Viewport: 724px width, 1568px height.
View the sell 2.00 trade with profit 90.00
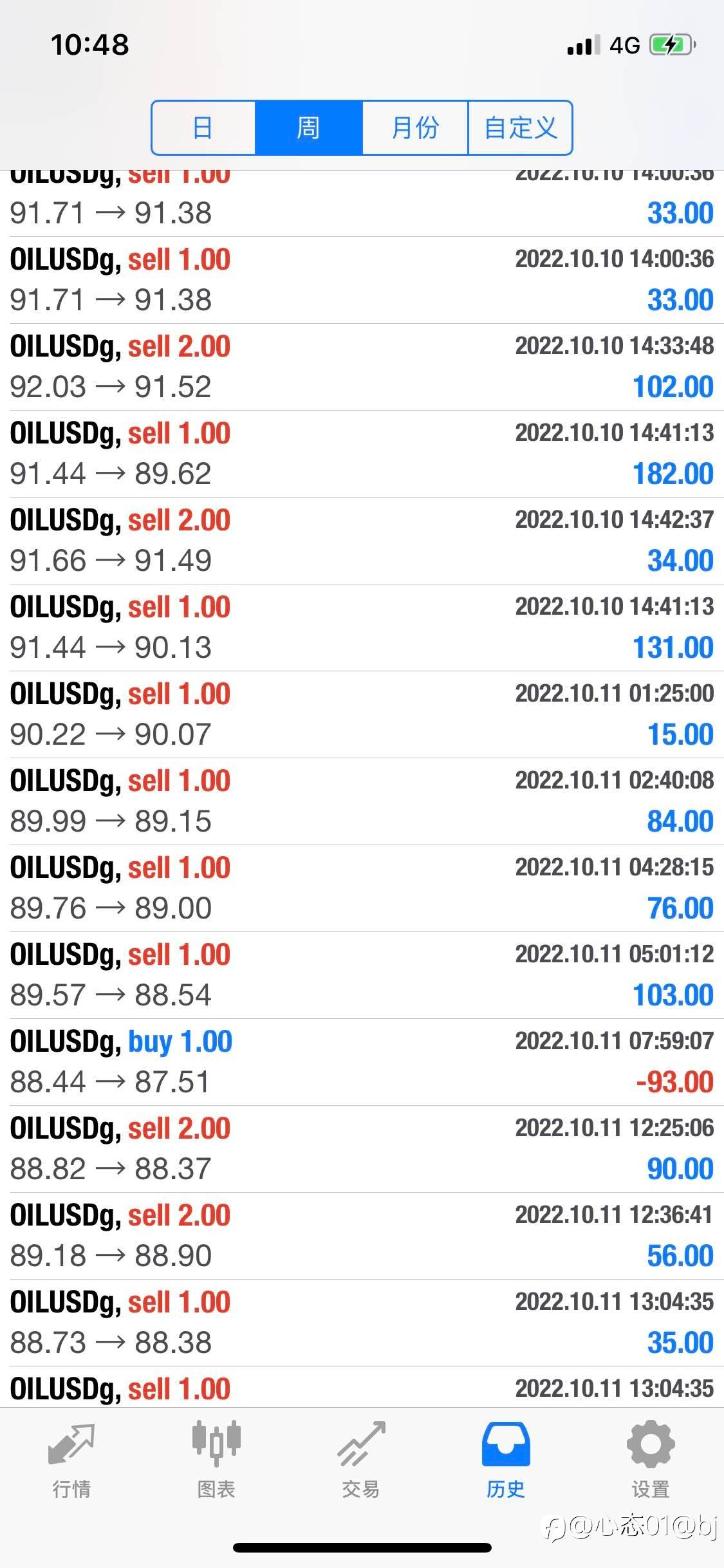(362, 1149)
